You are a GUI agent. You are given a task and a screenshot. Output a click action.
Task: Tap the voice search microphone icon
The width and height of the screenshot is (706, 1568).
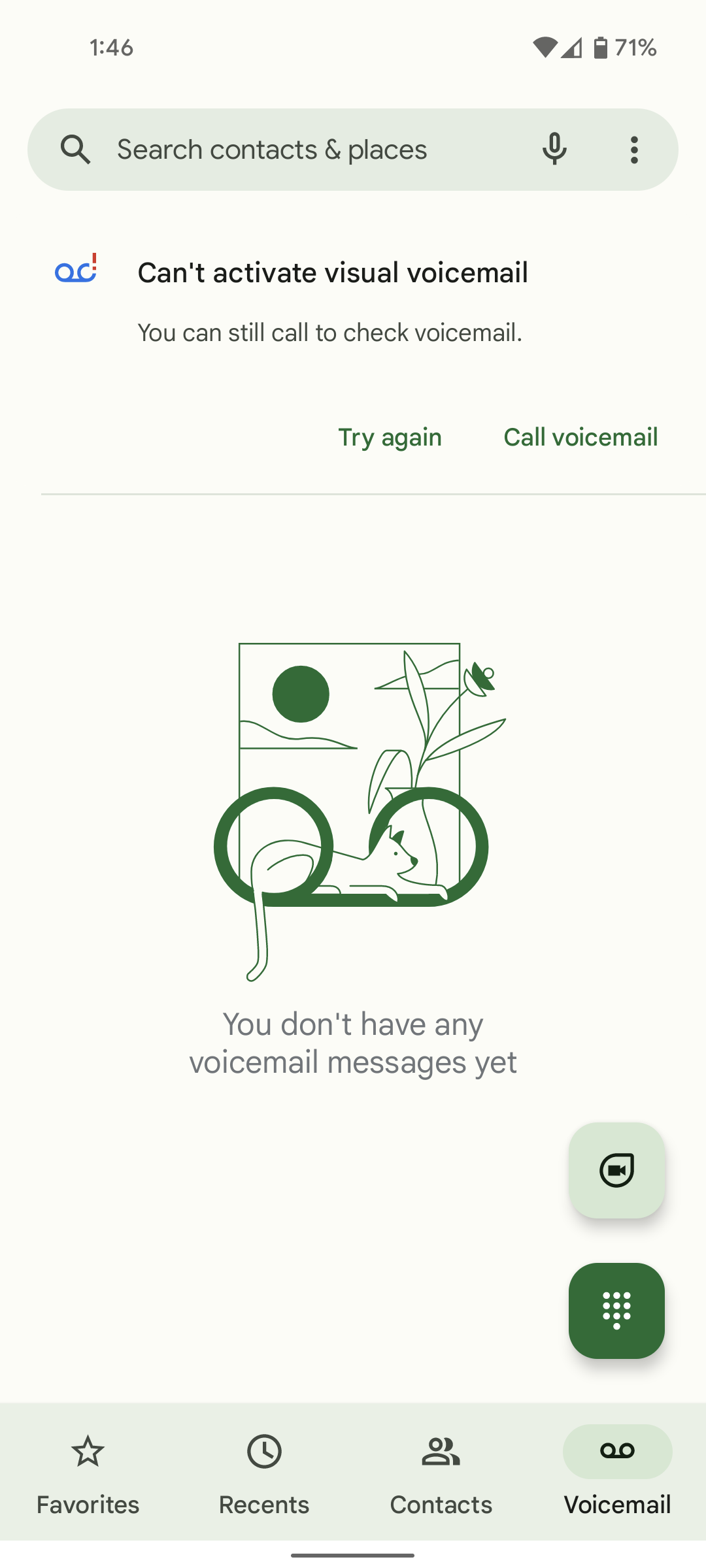[x=555, y=149]
